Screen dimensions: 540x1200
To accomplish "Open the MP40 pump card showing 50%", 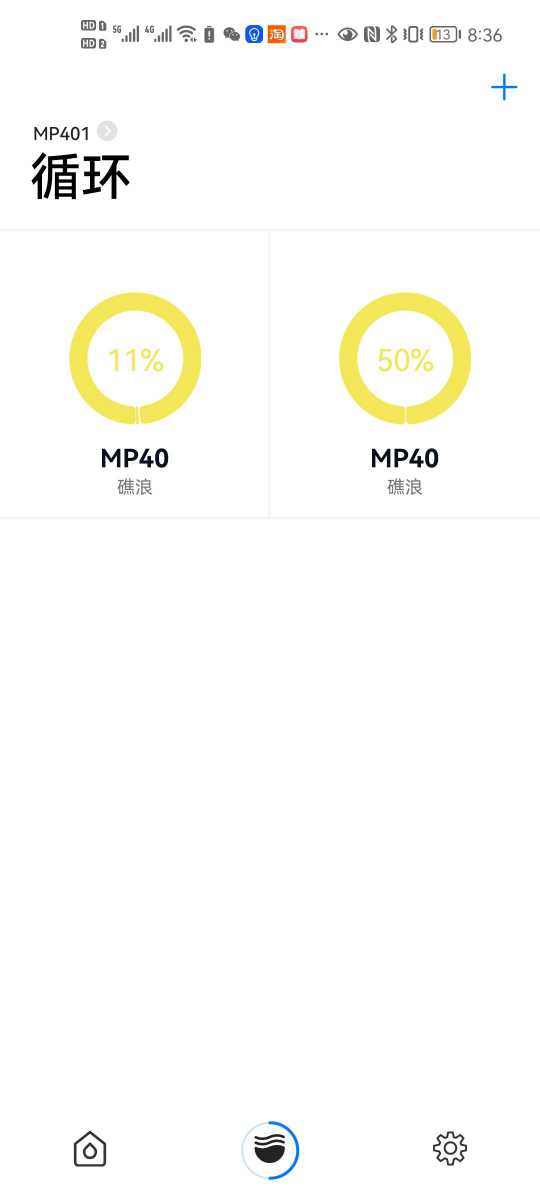I will point(405,374).
